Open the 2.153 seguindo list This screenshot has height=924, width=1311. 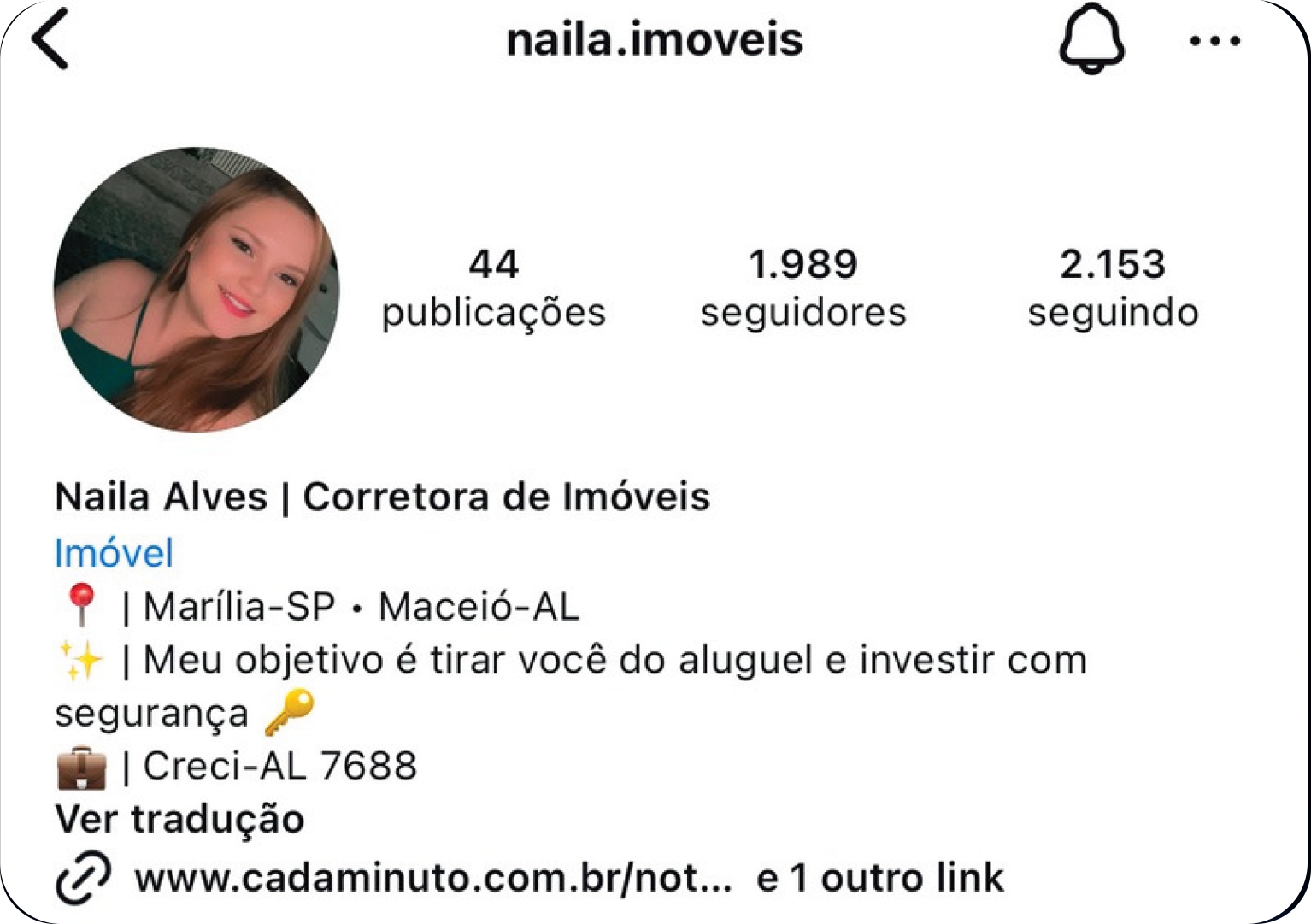click(x=1112, y=288)
